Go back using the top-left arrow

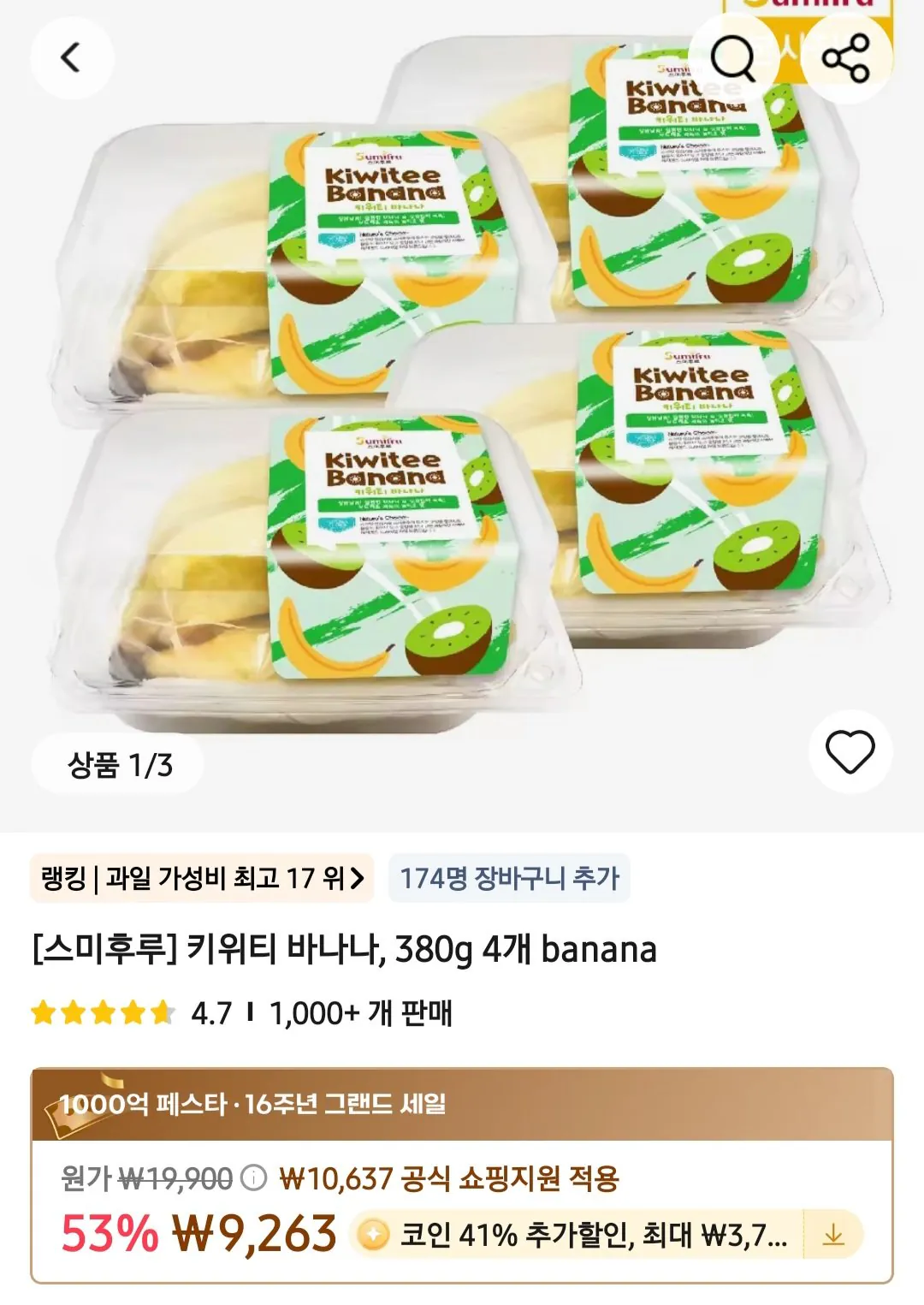(72, 58)
